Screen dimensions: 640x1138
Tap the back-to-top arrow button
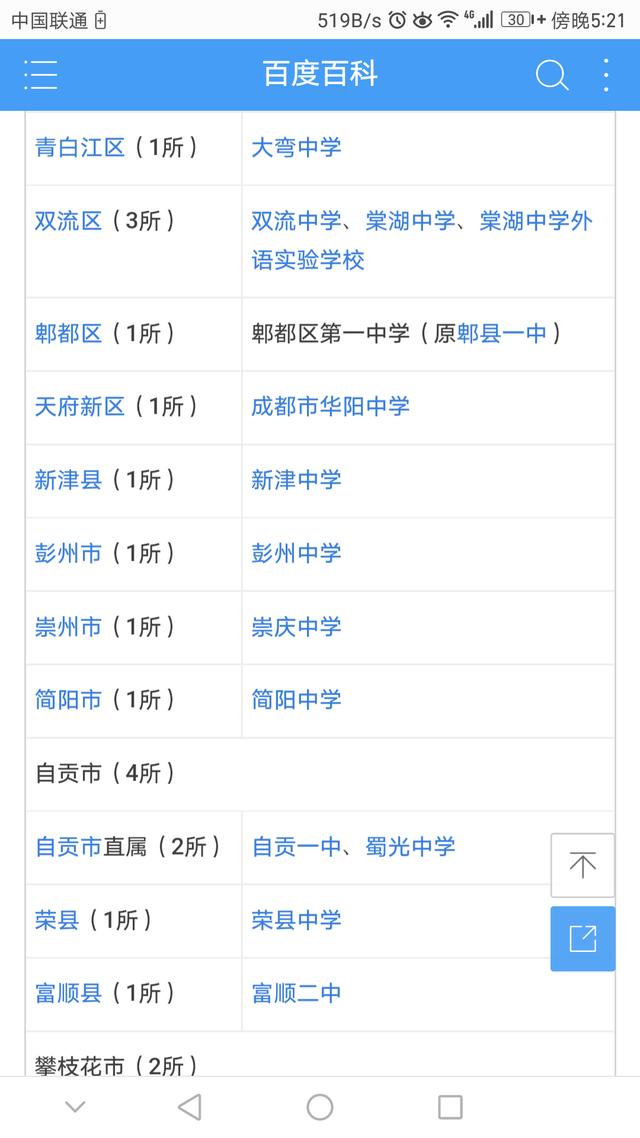click(583, 865)
